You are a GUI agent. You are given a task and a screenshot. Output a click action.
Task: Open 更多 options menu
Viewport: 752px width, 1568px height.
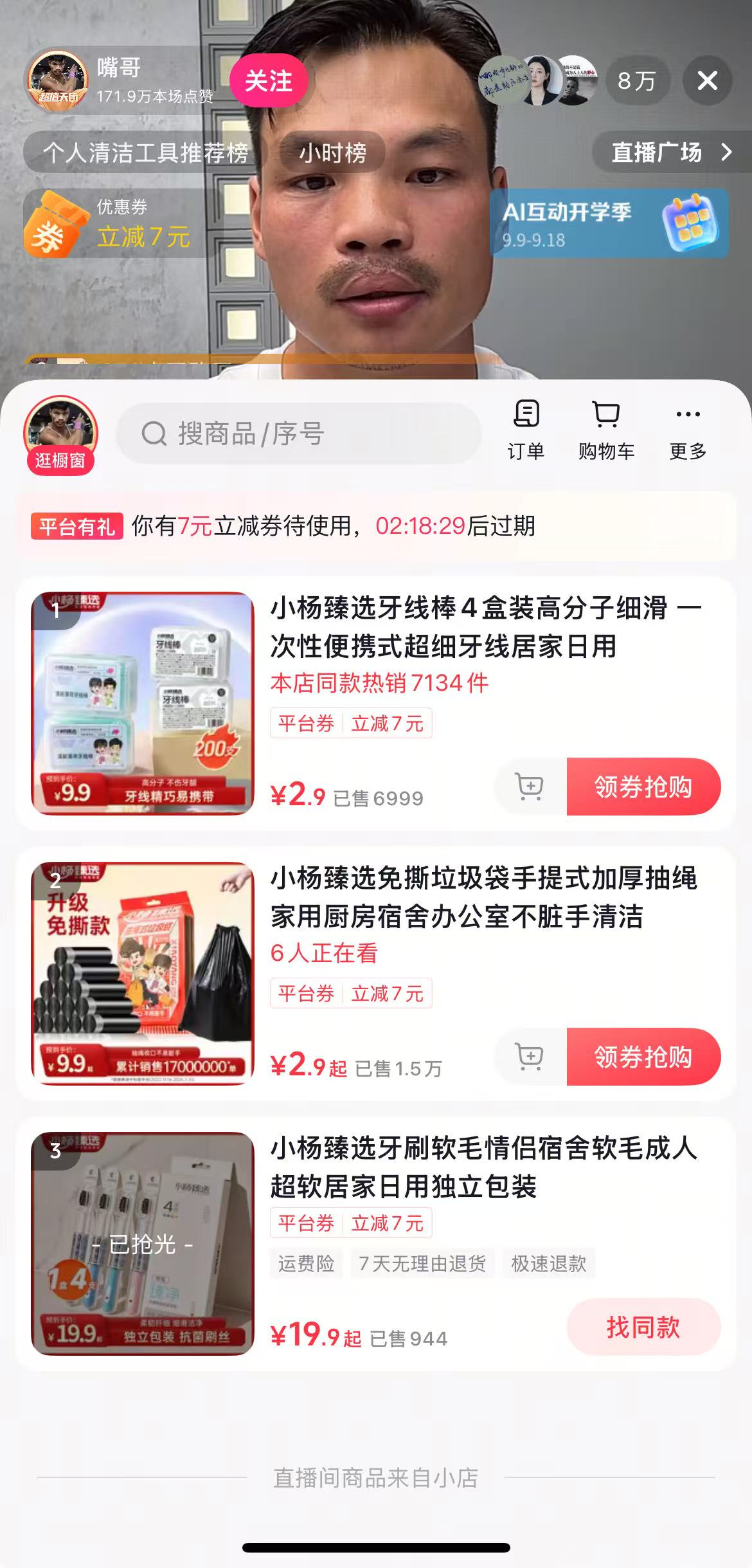(x=688, y=430)
